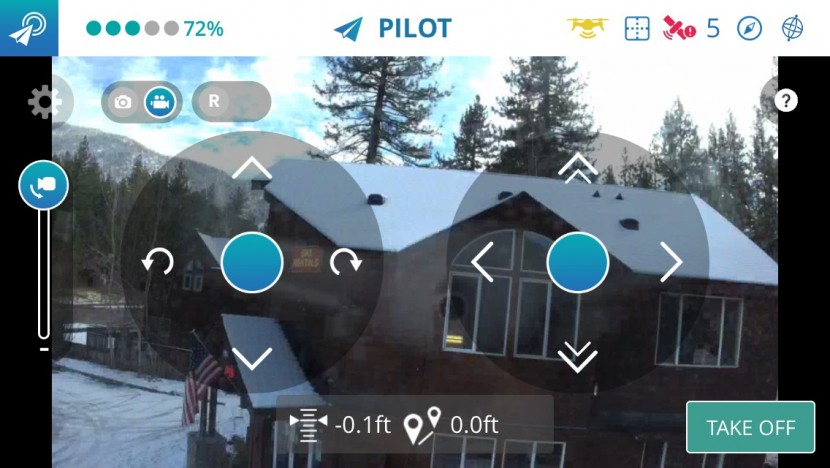Switch to photo camera mode
This screenshot has width=830, height=468.
122,102
